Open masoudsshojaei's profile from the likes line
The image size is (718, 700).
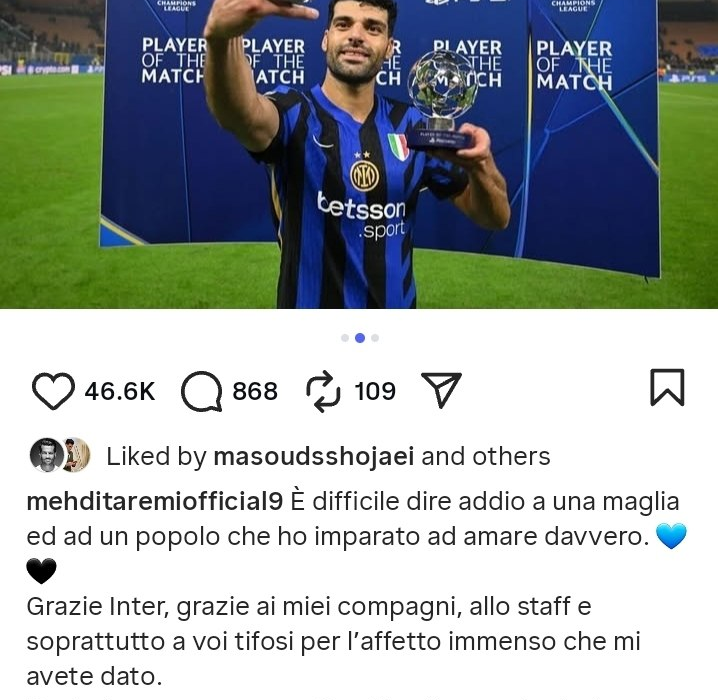coord(316,457)
